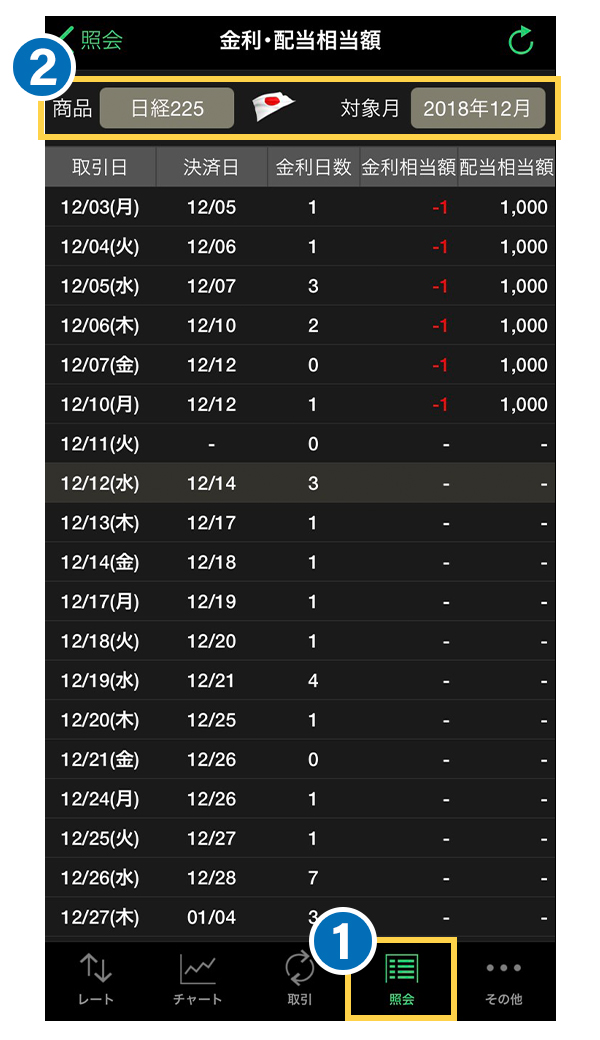Open the チャート tab

pyautogui.click(x=198, y=979)
